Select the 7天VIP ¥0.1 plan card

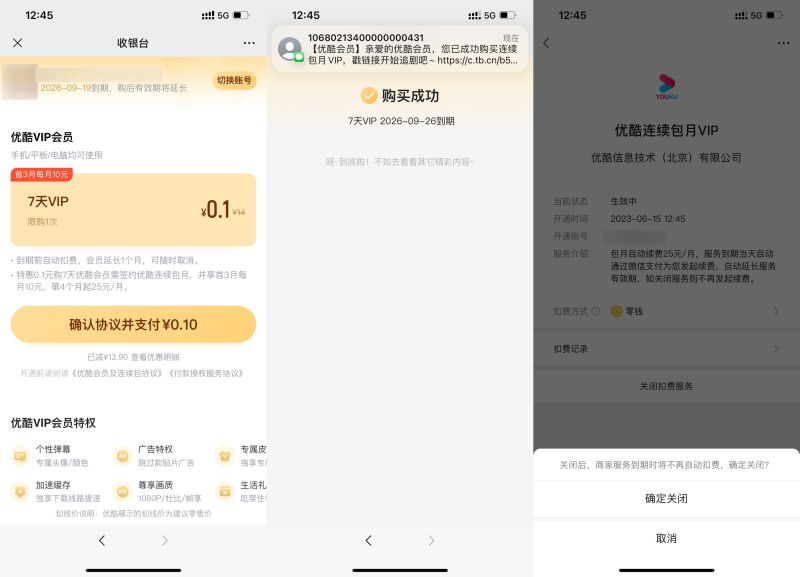133,210
